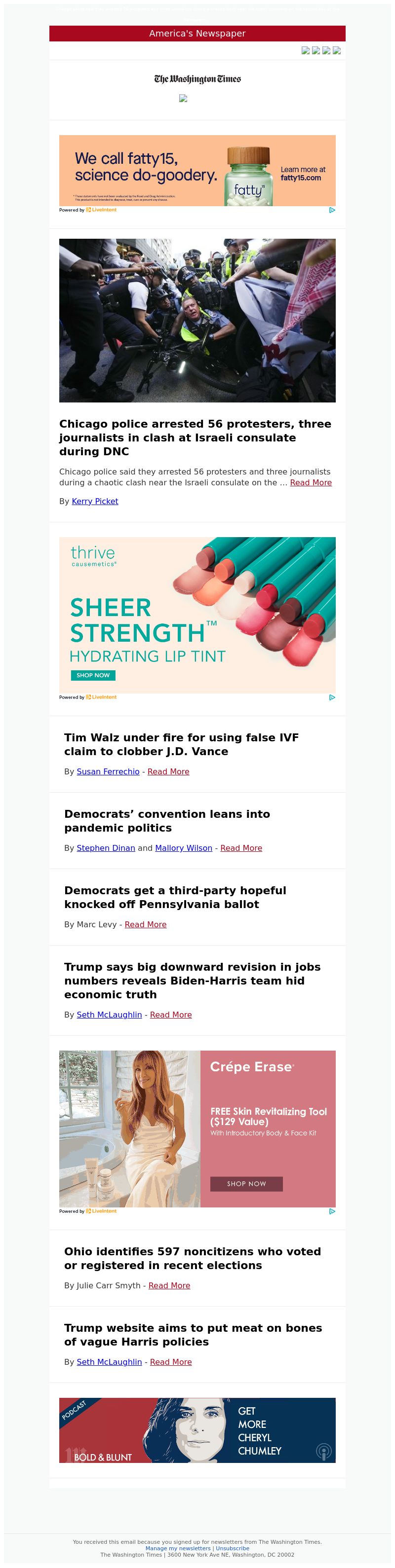Visit Susan Ferrechio's author link
The height and width of the screenshot is (1568, 395).
(108, 772)
